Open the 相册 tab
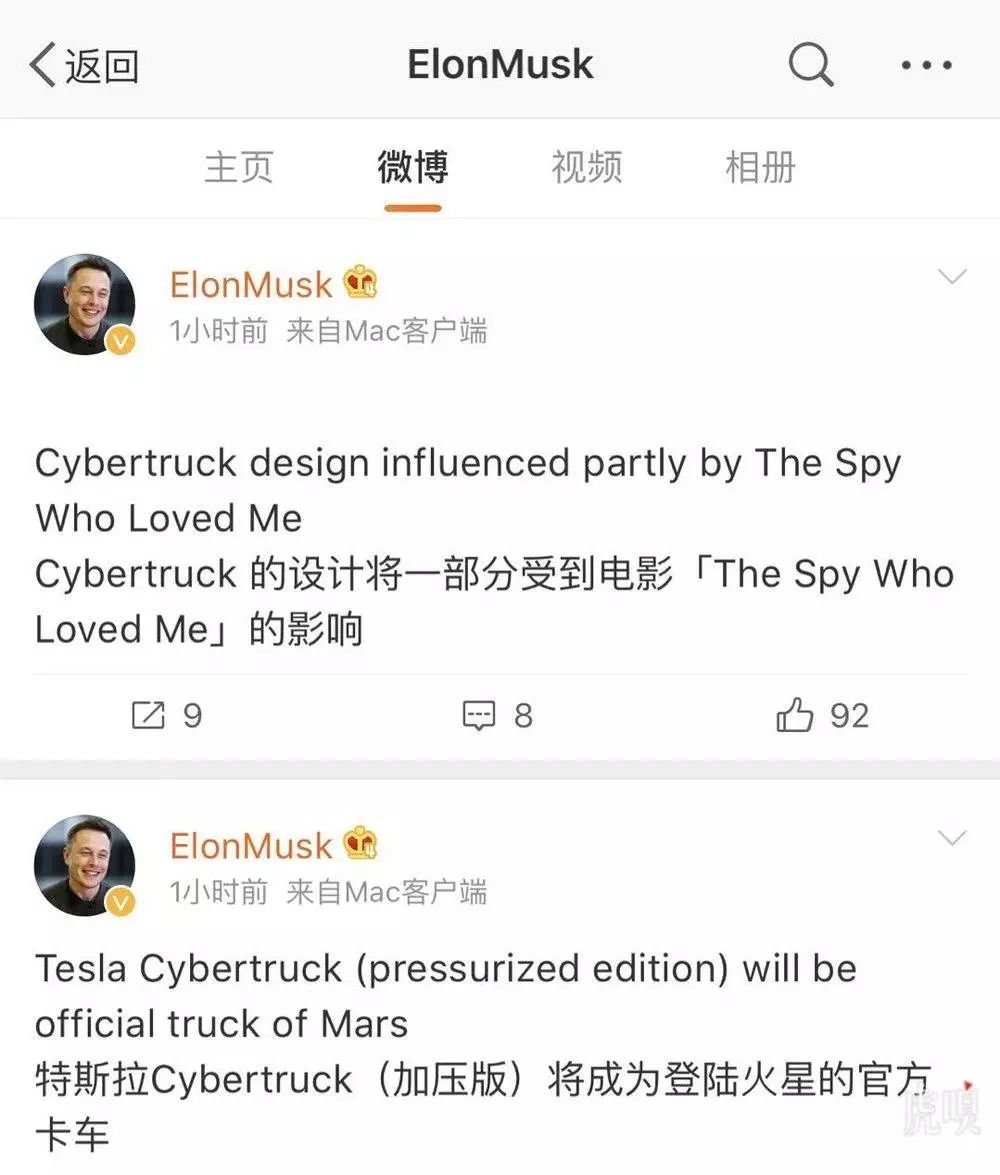Screen dimensions: 1000x1175 [761, 167]
